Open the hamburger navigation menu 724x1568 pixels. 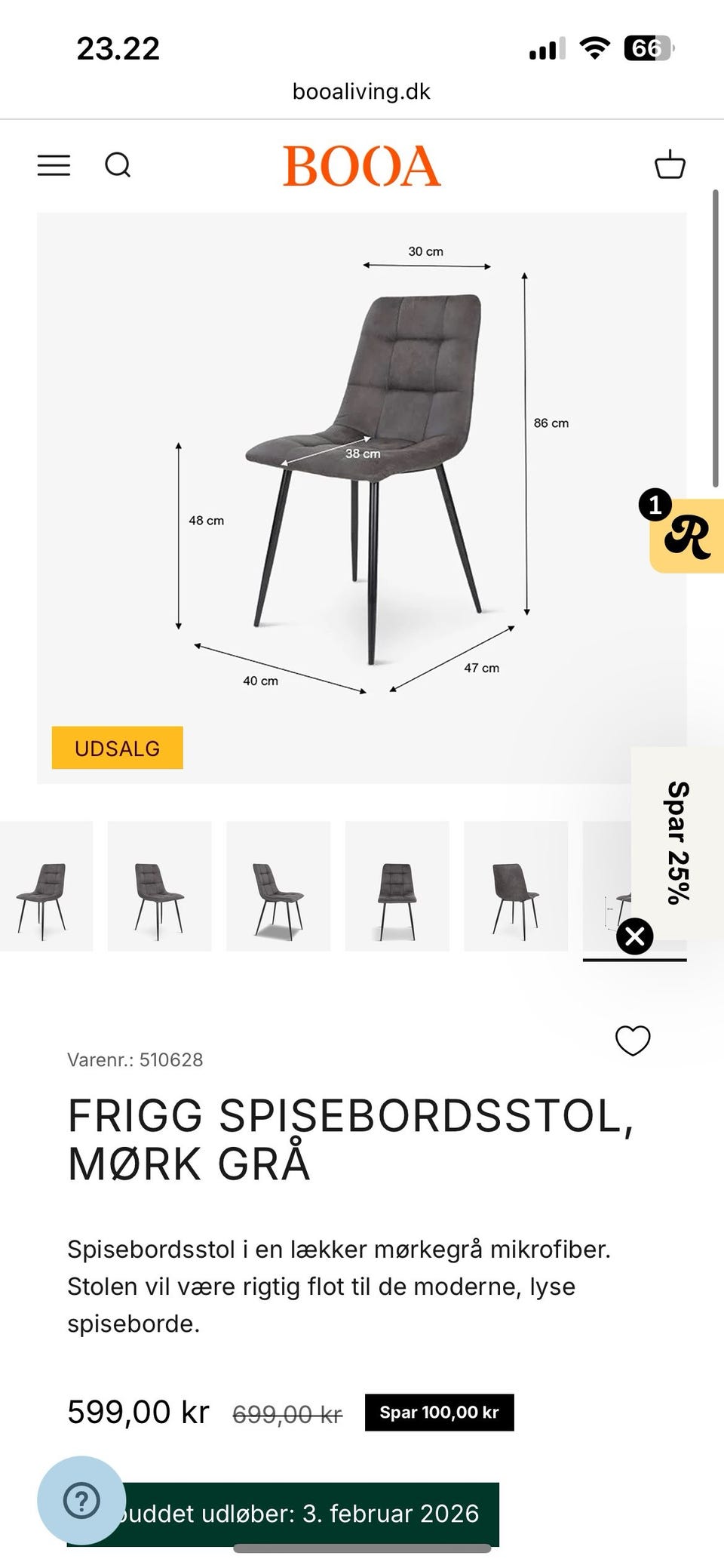click(x=54, y=165)
